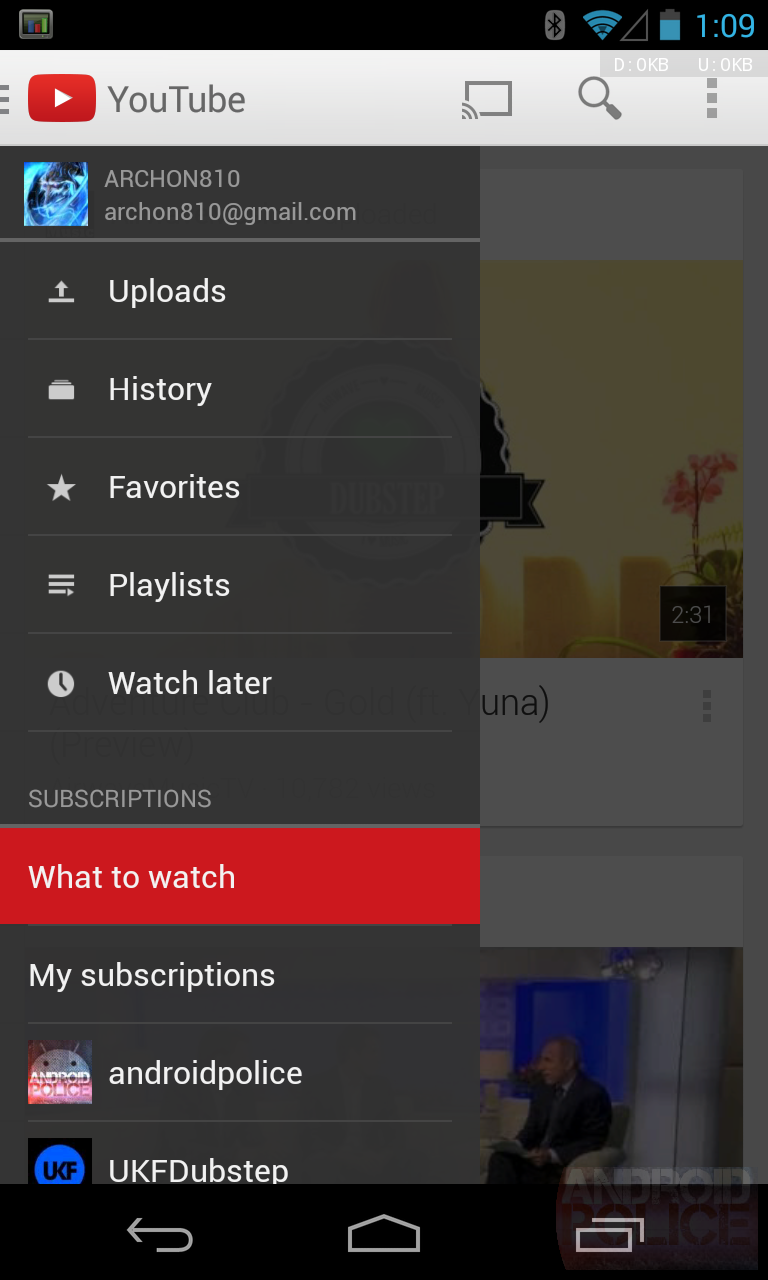Open YouTube search
The image size is (768, 1280).
point(599,99)
